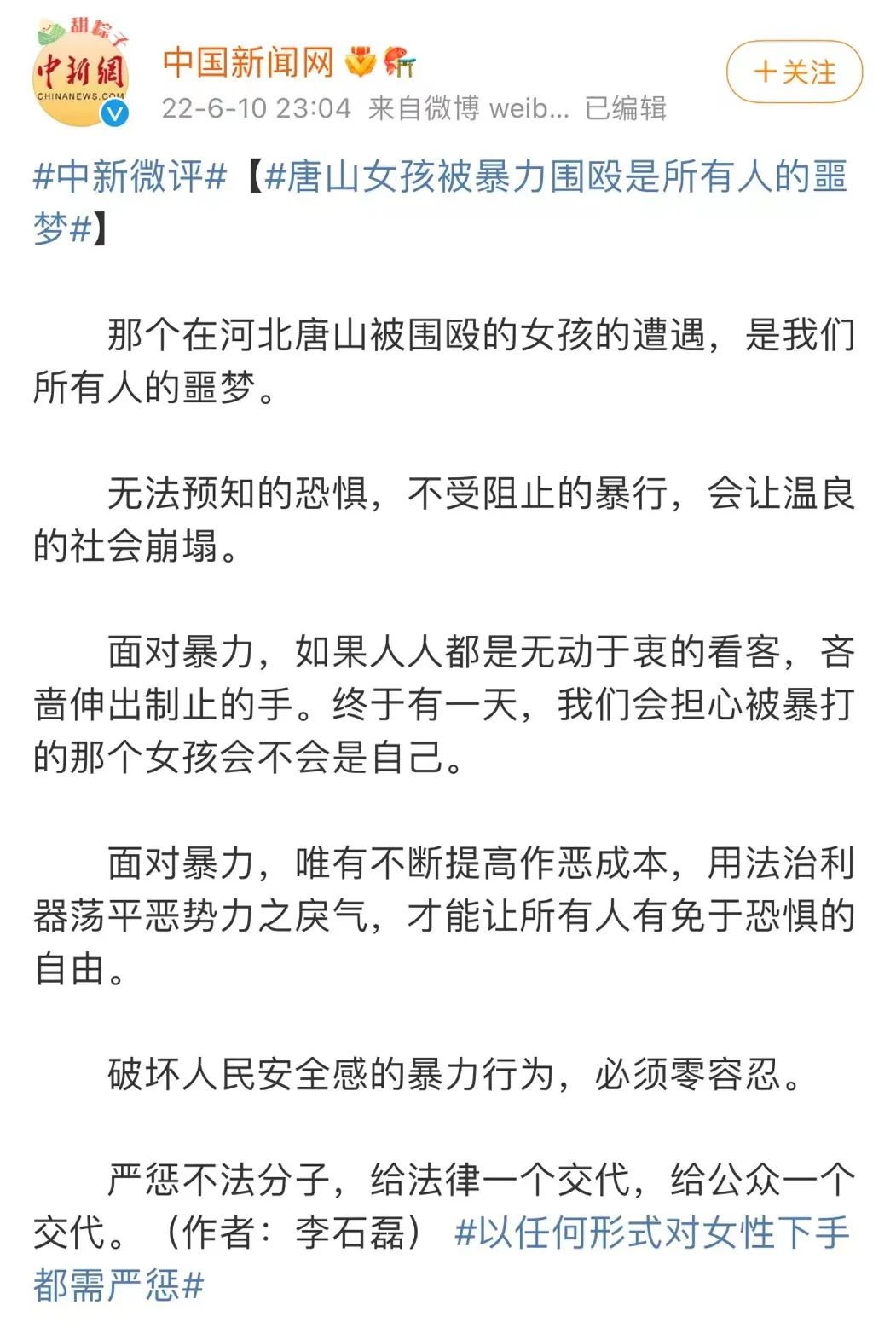Viewport: 896px width, 1328px height.
Task: Open hashtag #以任何形式对女性下手都需严惩#
Action: pyautogui.click(x=442, y=1258)
